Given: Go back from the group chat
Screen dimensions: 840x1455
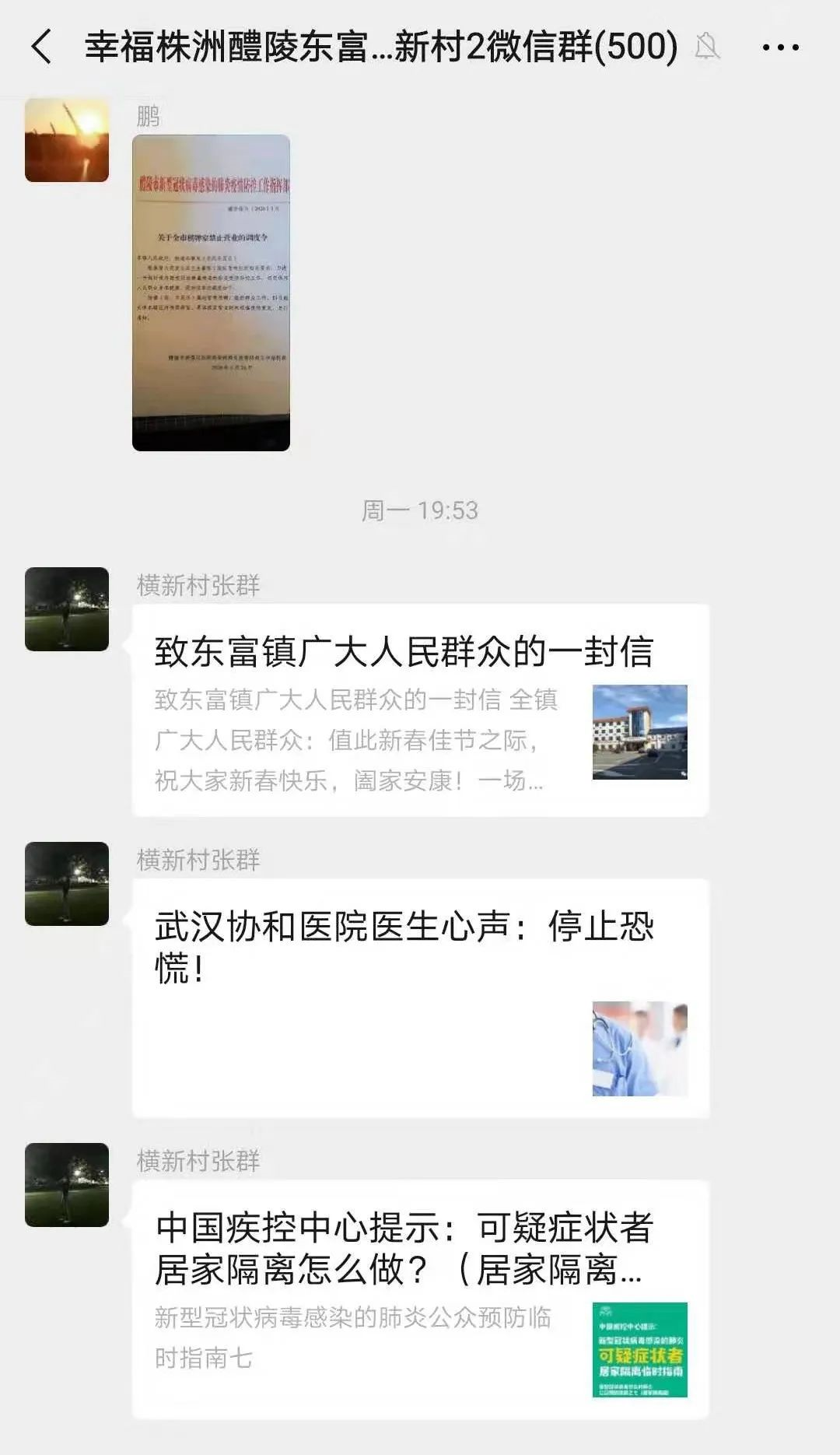Looking at the screenshot, I should coord(42,47).
